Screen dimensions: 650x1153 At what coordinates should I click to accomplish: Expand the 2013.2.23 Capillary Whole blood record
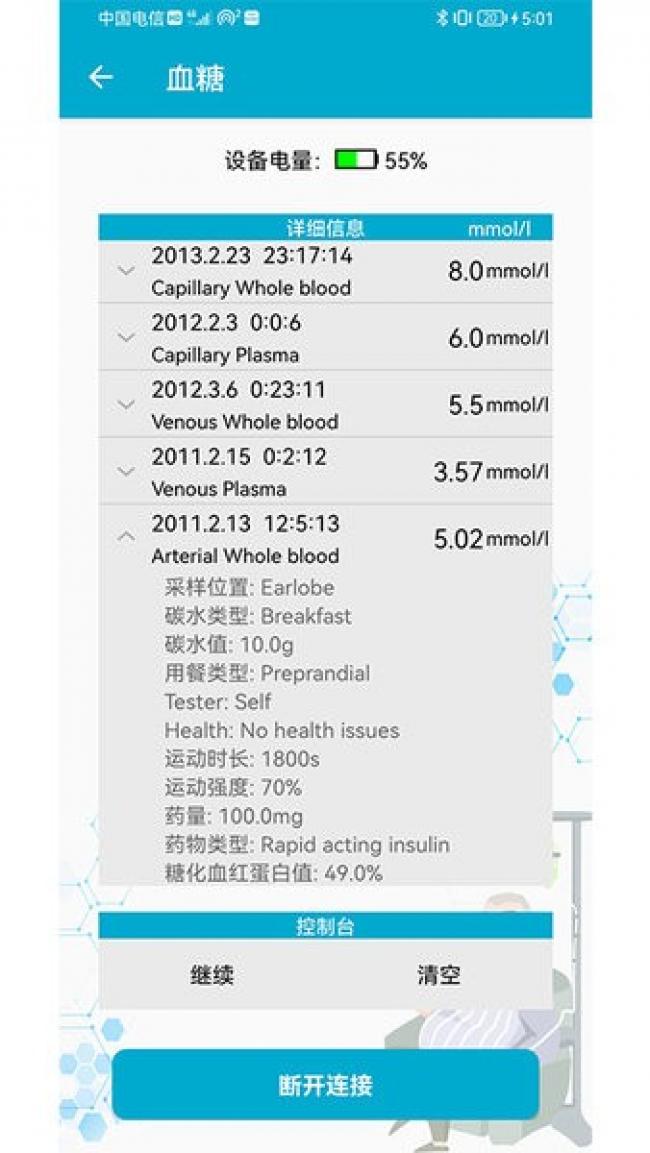126,271
